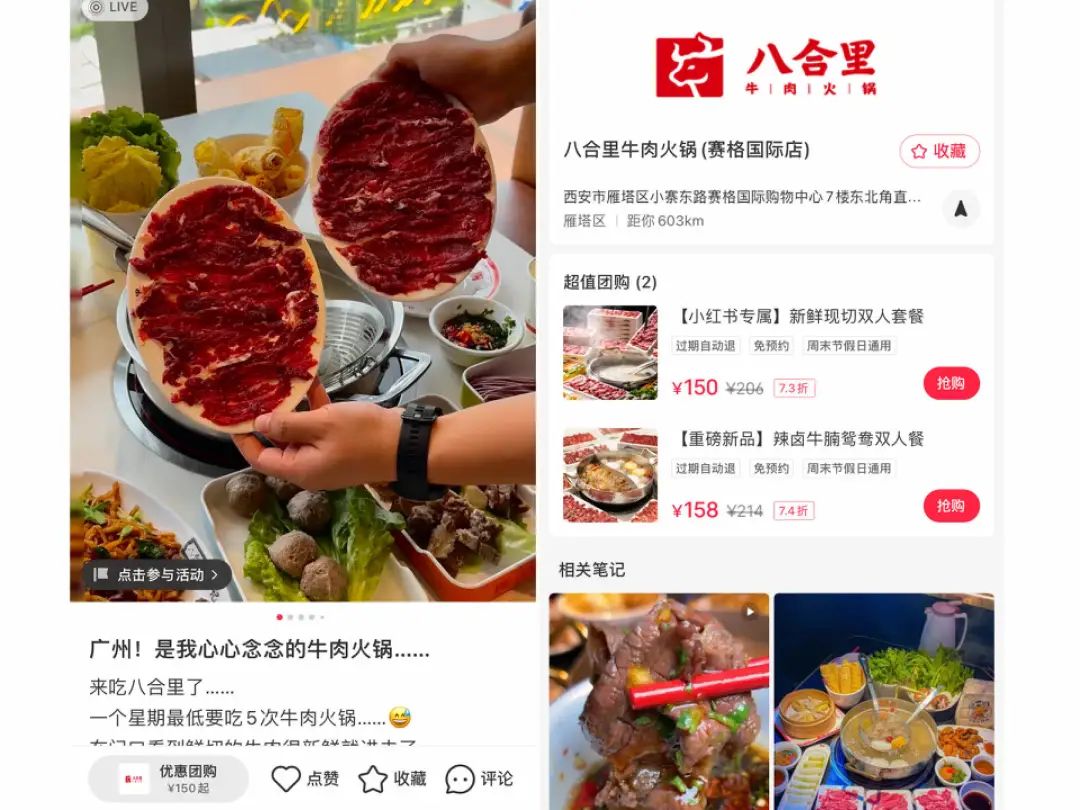Grab the ¥158 辣卤牛腩鸳鸯双人餐 deal
The width and height of the screenshot is (1080, 810).
950,506
